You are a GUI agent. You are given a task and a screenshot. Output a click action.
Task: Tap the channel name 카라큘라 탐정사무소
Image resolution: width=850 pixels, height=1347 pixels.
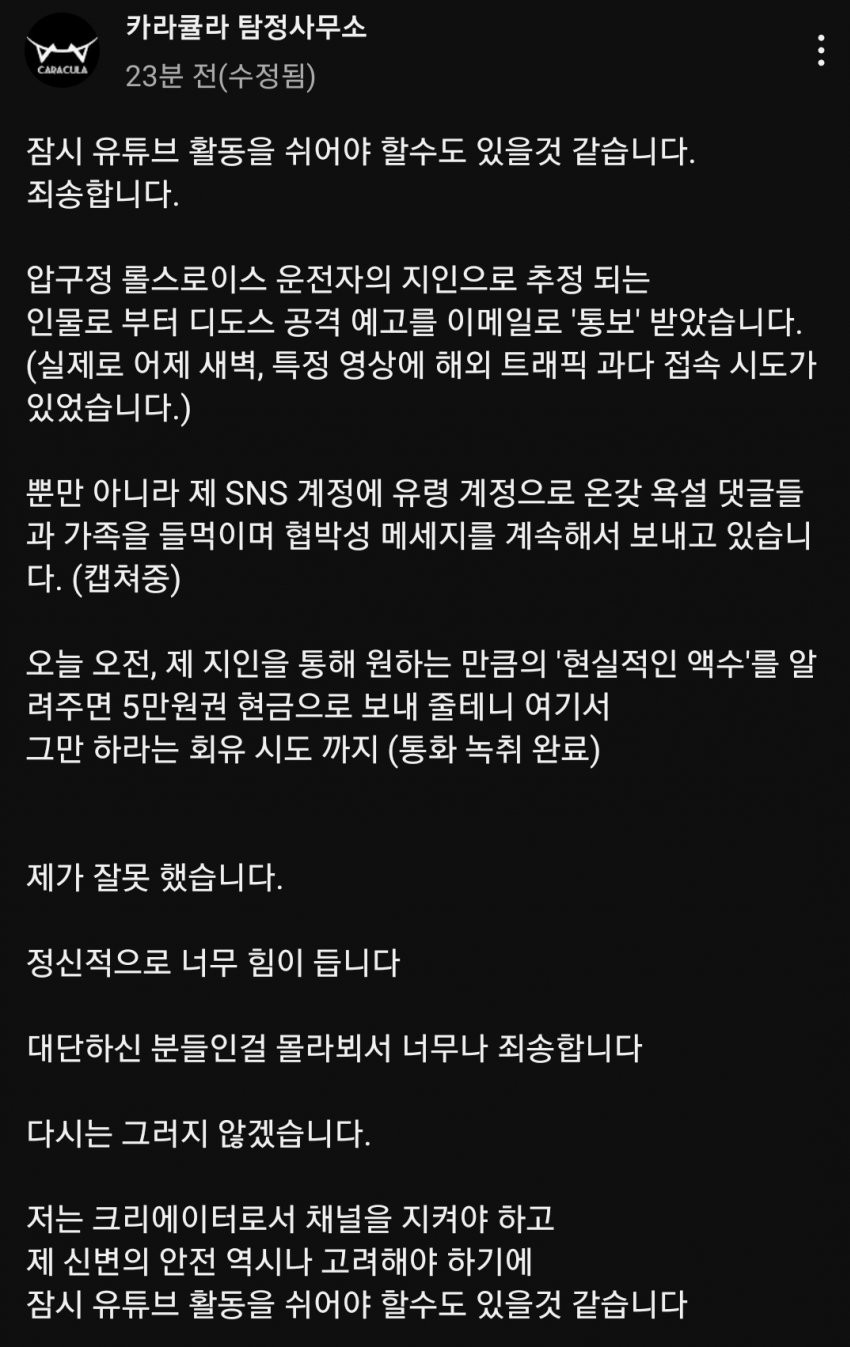(246, 28)
